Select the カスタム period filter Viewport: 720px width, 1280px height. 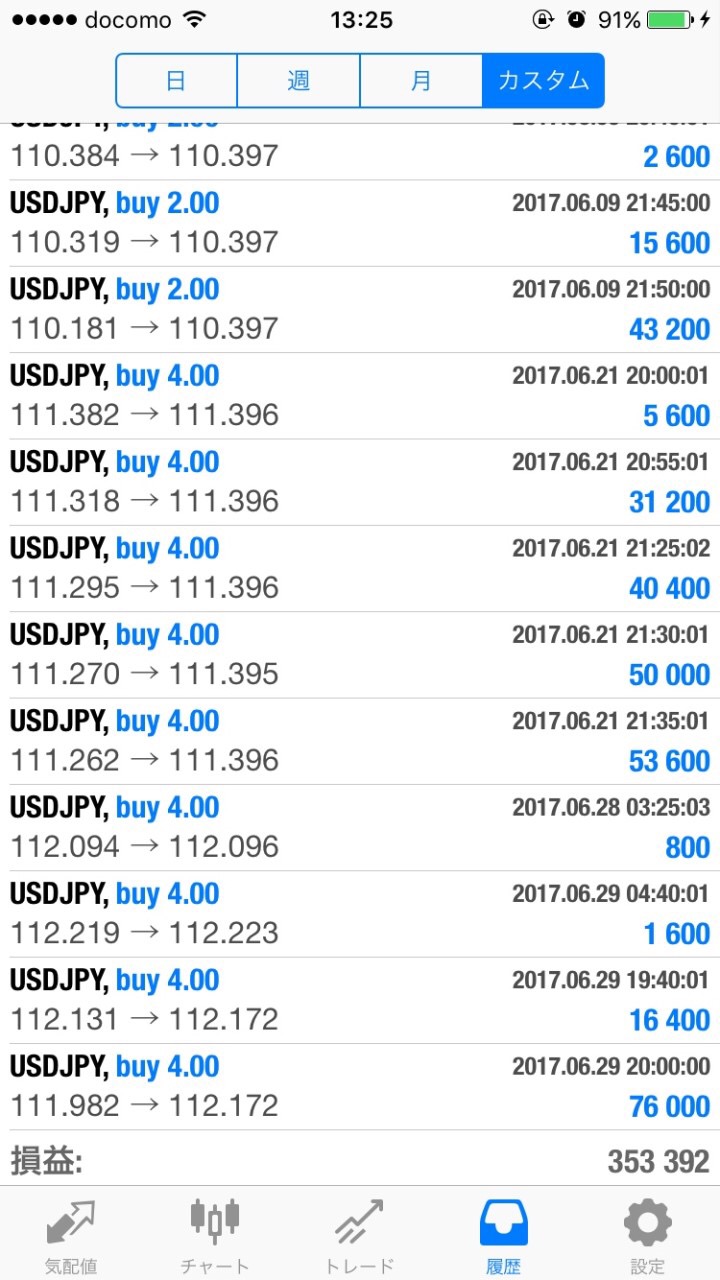click(x=543, y=81)
